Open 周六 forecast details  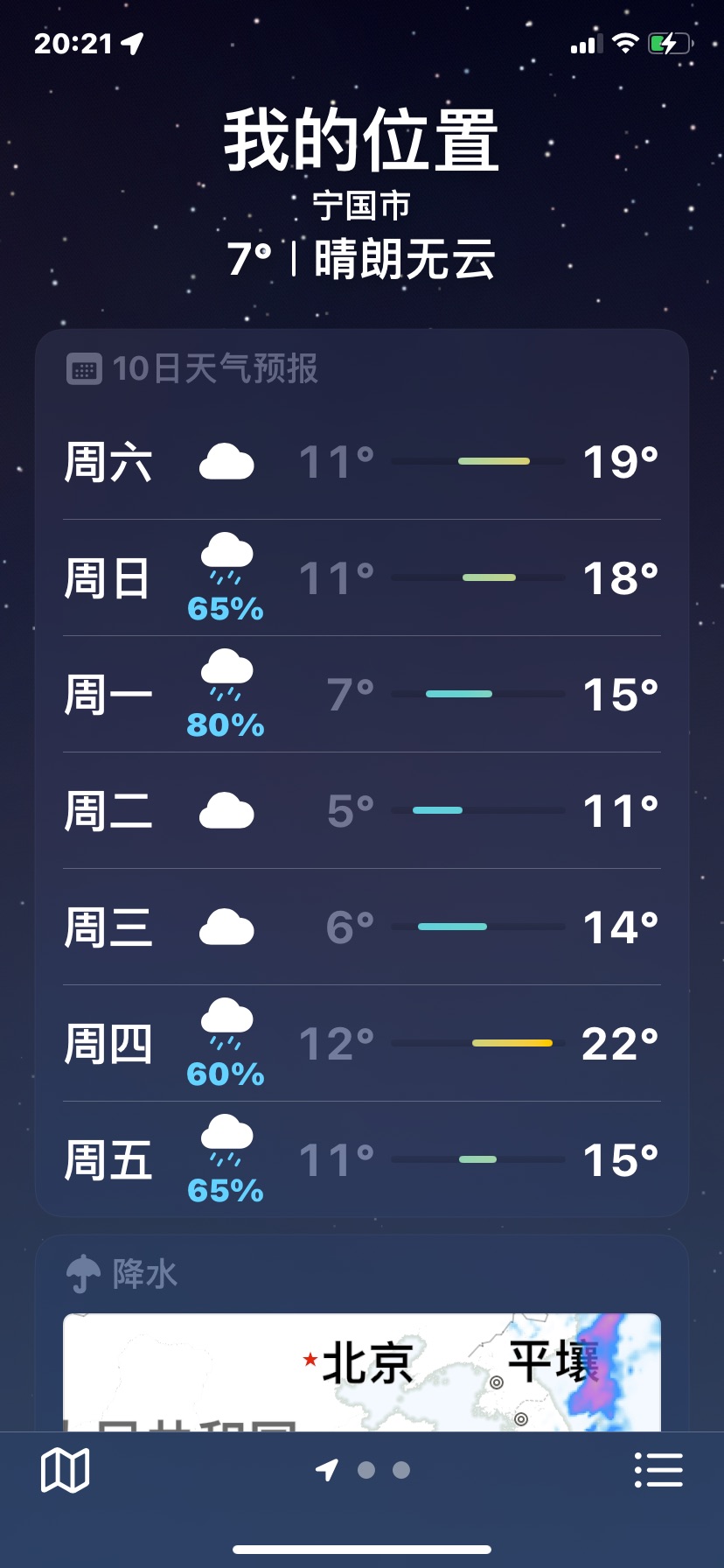tap(362, 461)
